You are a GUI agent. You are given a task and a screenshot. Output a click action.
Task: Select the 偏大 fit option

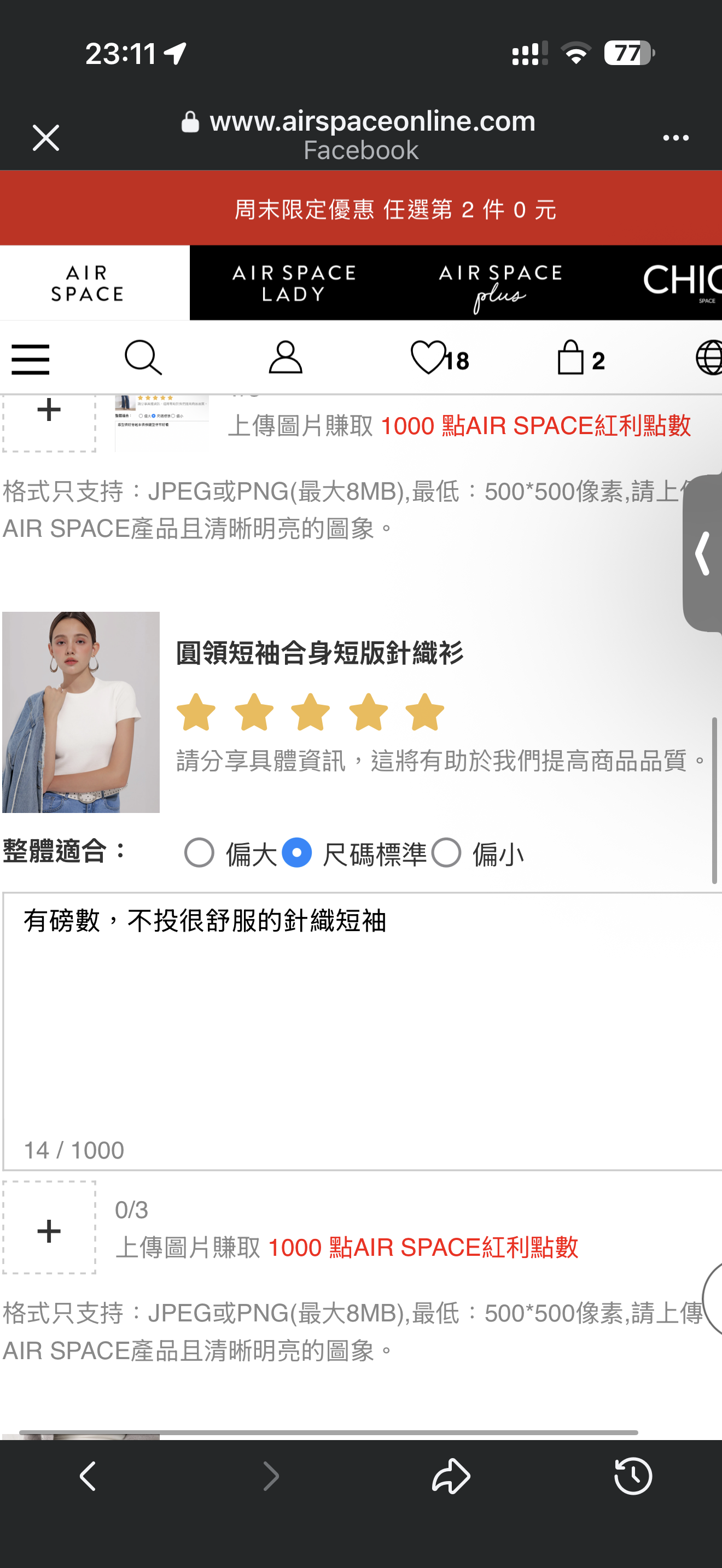click(x=200, y=853)
